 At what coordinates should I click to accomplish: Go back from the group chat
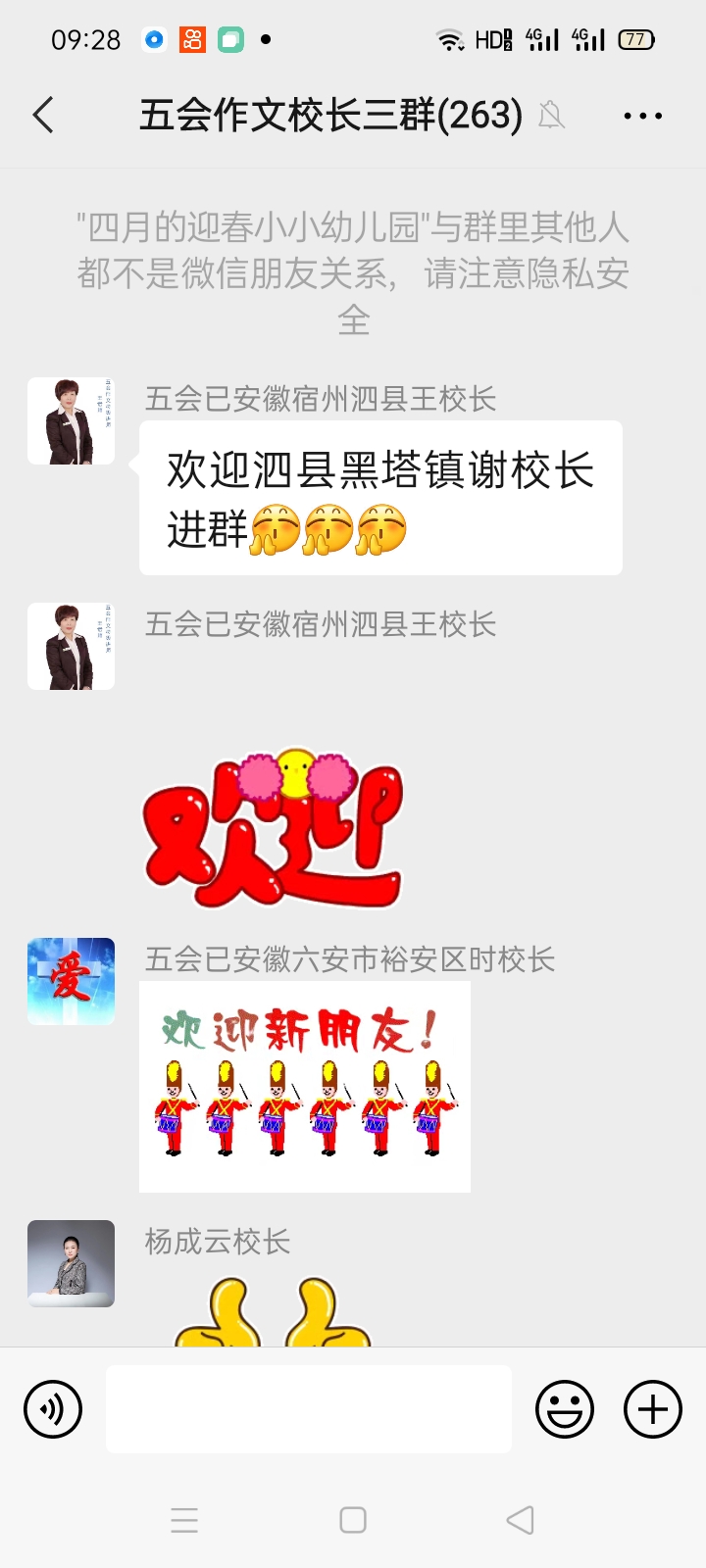pos(43,116)
